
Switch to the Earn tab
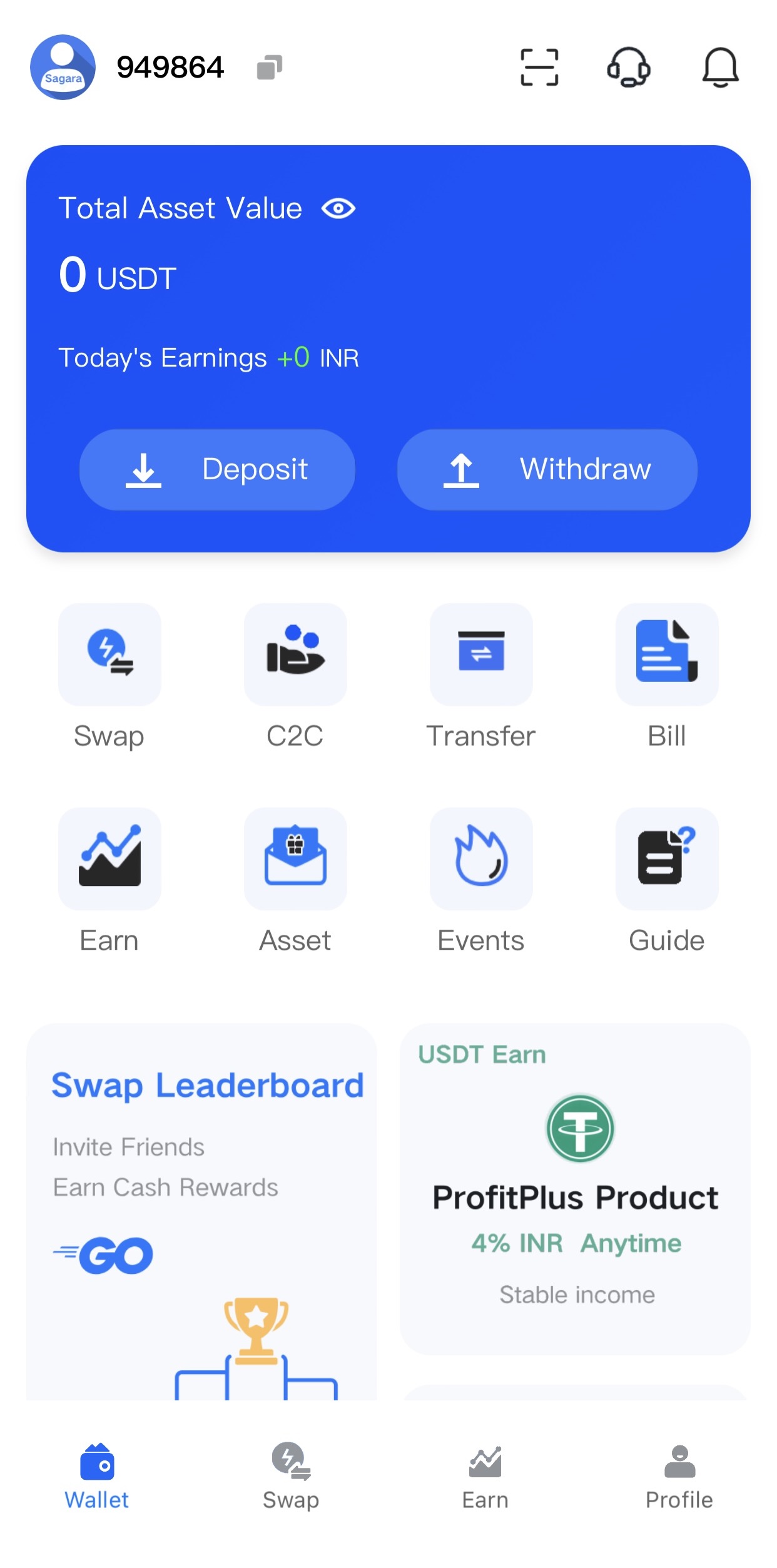coord(485,1477)
